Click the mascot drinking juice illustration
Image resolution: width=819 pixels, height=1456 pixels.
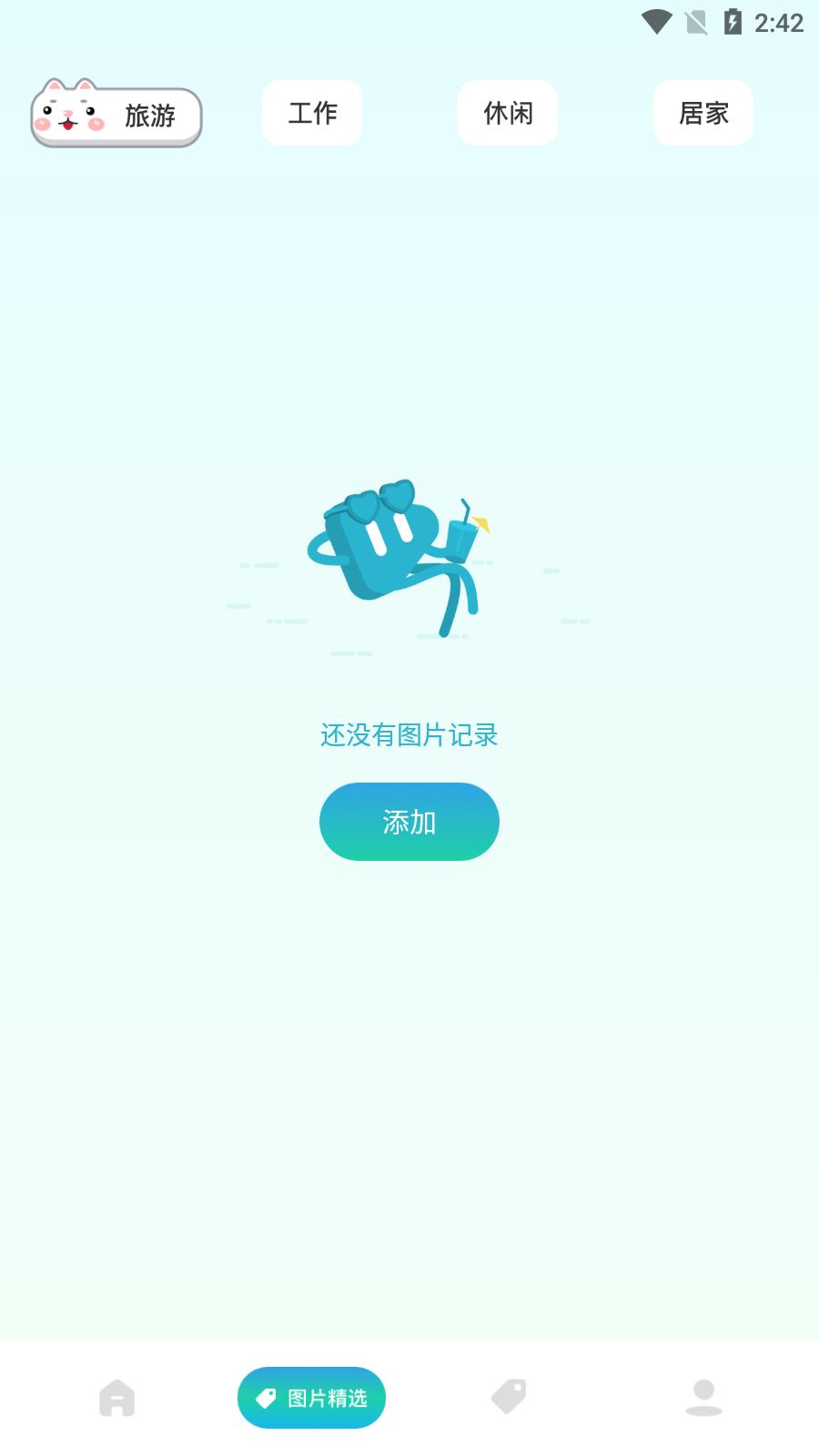[400, 560]
